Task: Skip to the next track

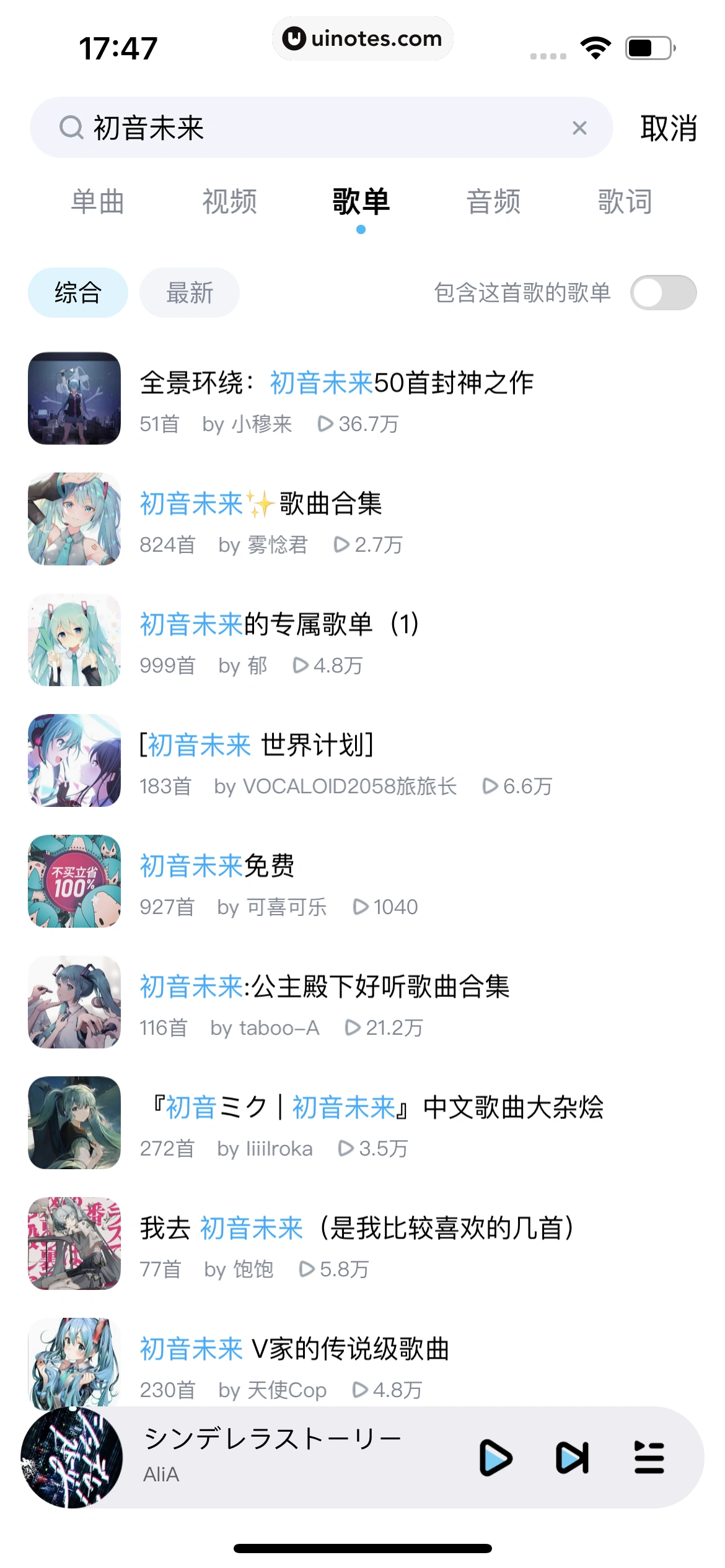Action: pyautogui.click(x=571, y=1458)
